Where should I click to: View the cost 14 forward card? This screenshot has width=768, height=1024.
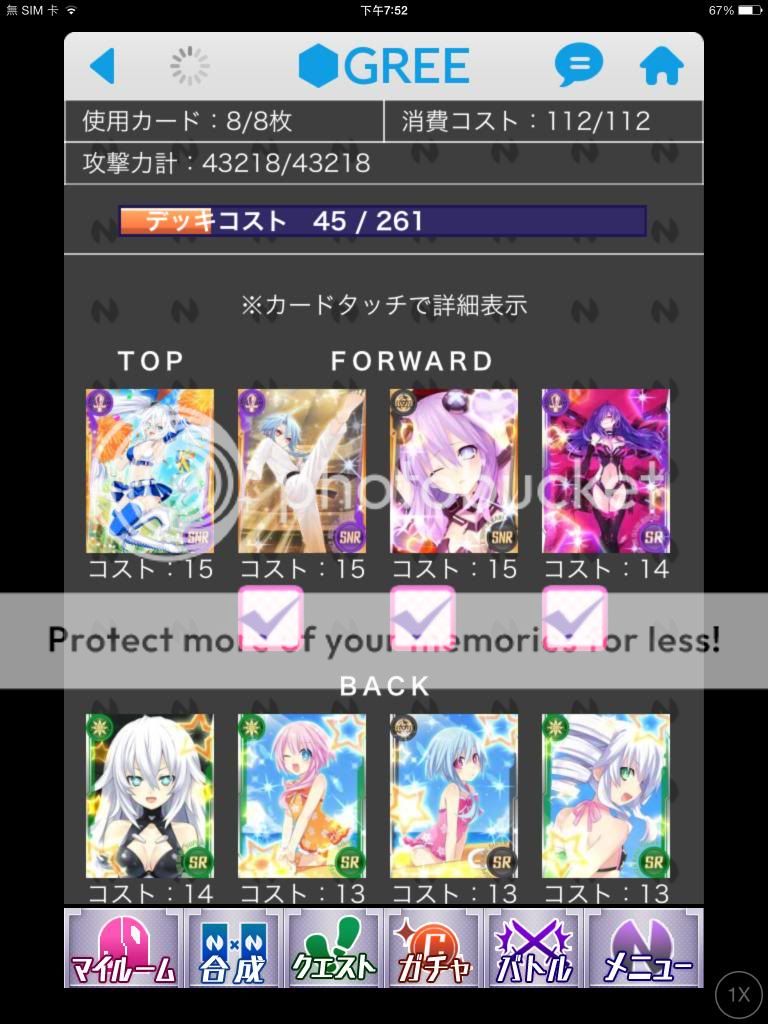pyautogui.click(x=606, y=471)
